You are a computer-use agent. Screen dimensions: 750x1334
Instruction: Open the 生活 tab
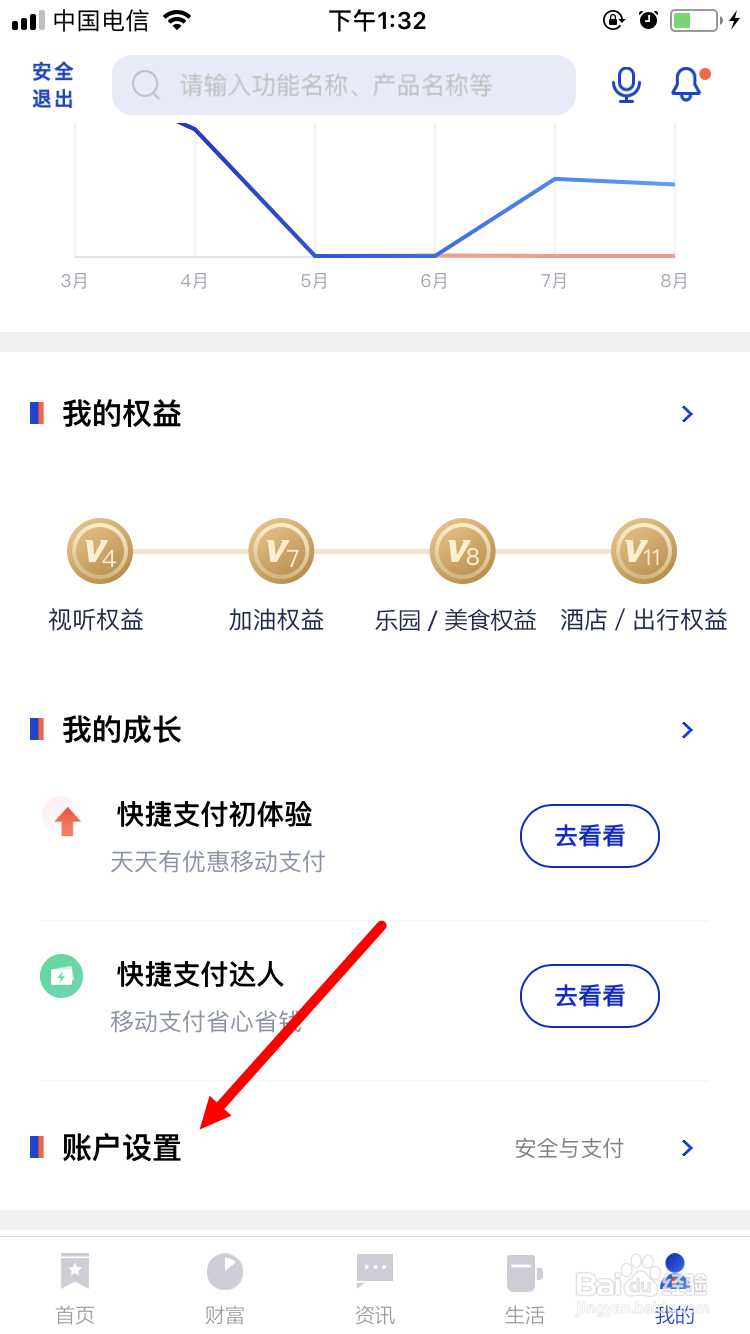point(525,1285)
